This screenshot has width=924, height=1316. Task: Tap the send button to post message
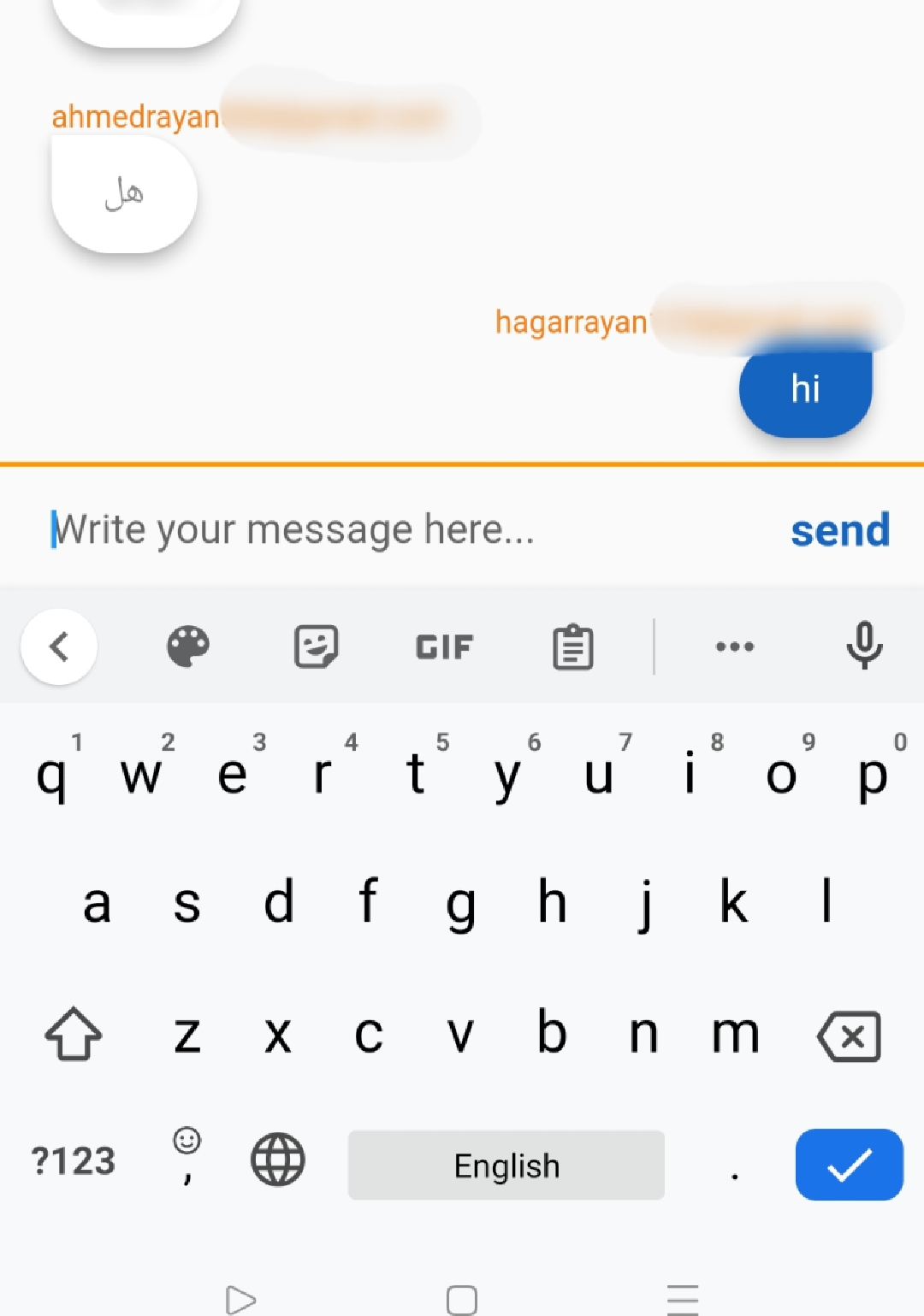pos(840,530)
